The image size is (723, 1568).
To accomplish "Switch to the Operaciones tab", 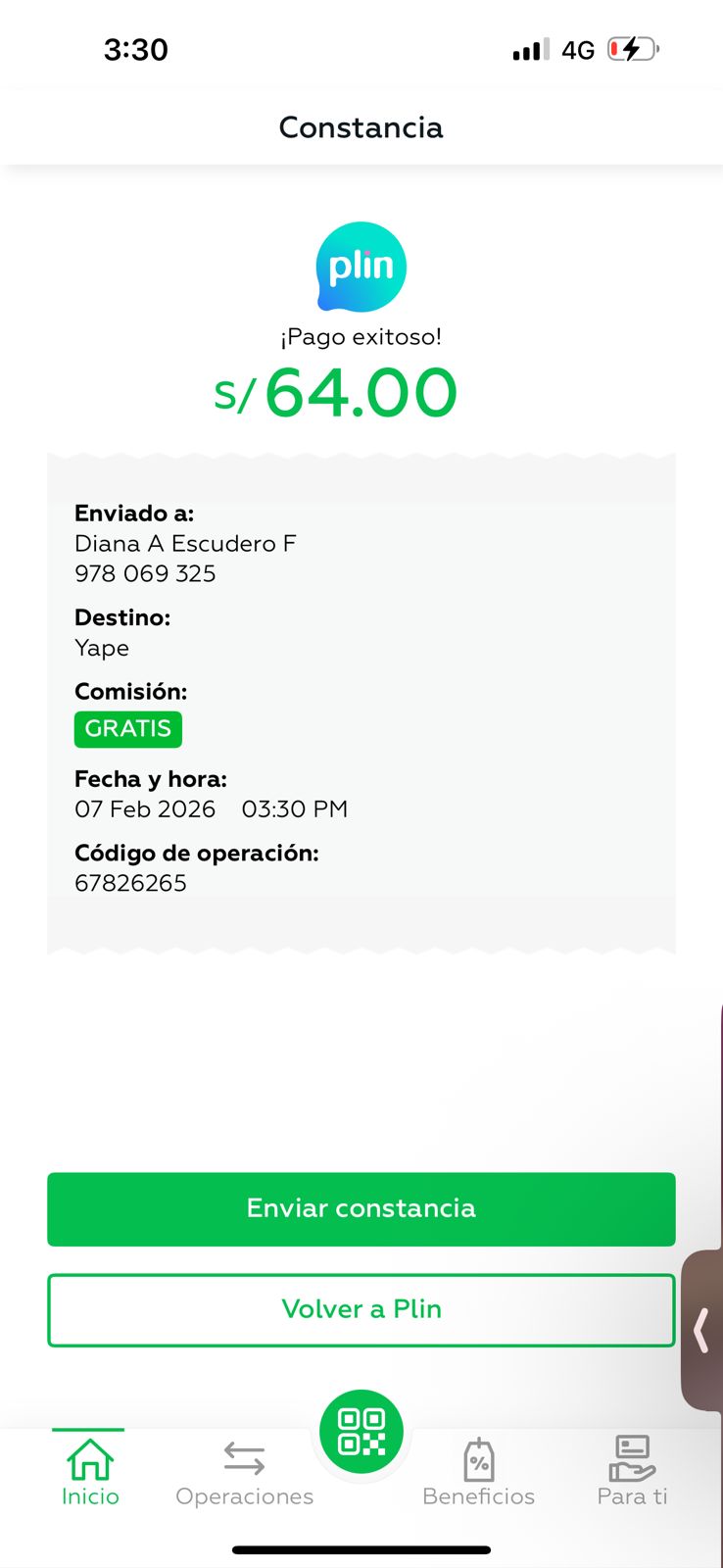I will tap(244, 1472).
